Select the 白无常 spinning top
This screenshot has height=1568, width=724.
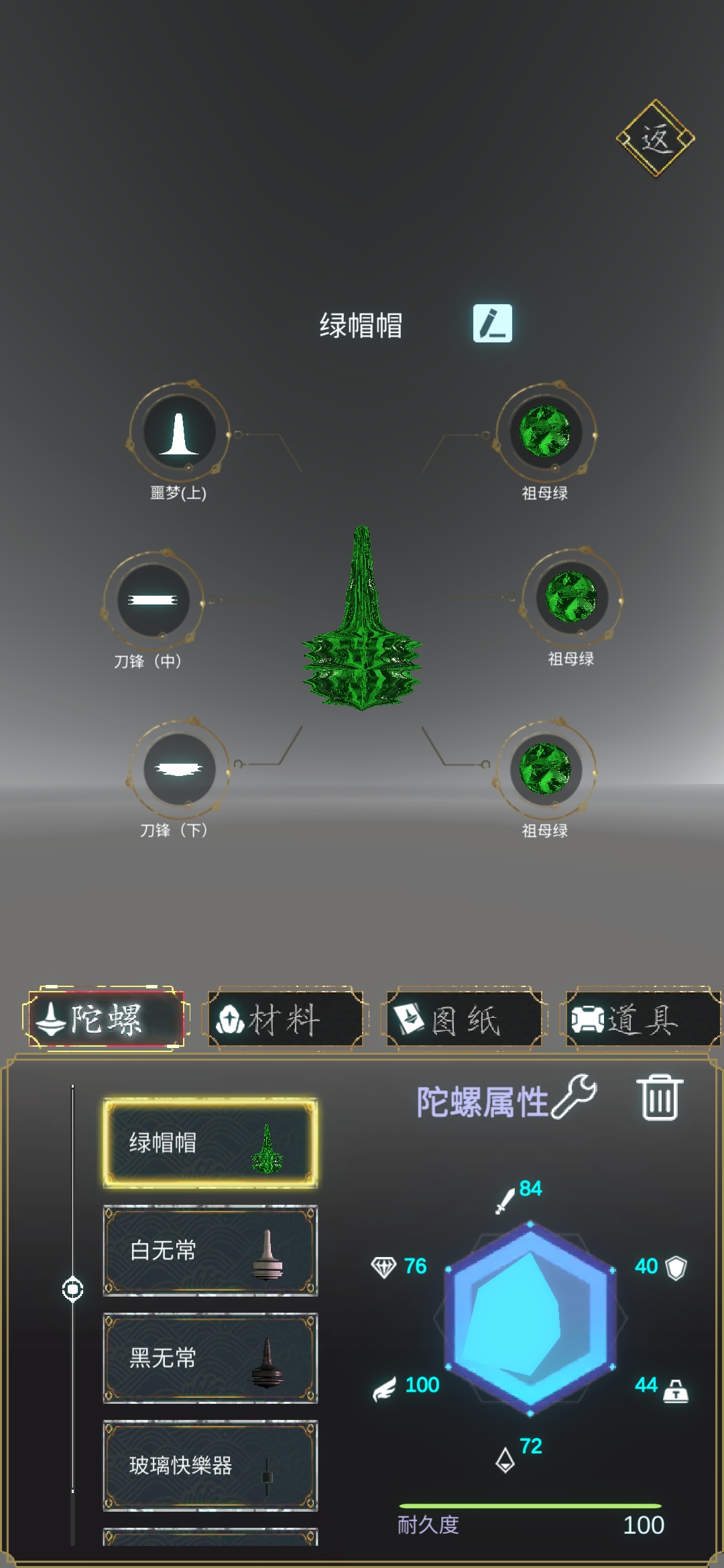210,1250
